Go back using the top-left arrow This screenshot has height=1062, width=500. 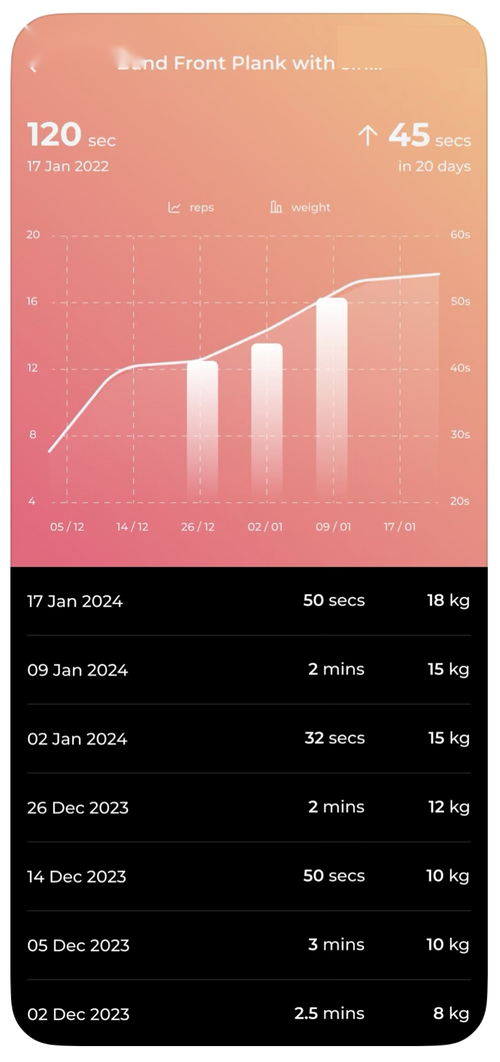(x=33, y=65)
